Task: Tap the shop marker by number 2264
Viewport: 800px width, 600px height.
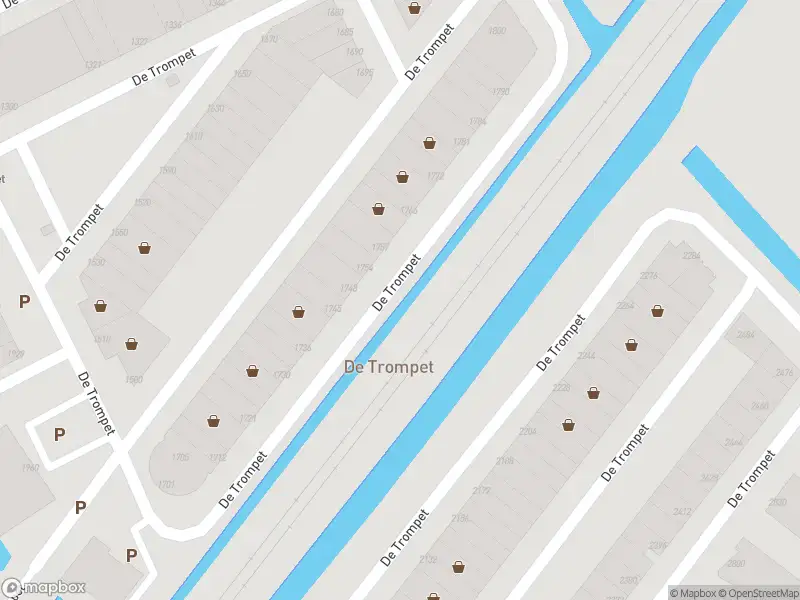Action: tap(657, 311)
